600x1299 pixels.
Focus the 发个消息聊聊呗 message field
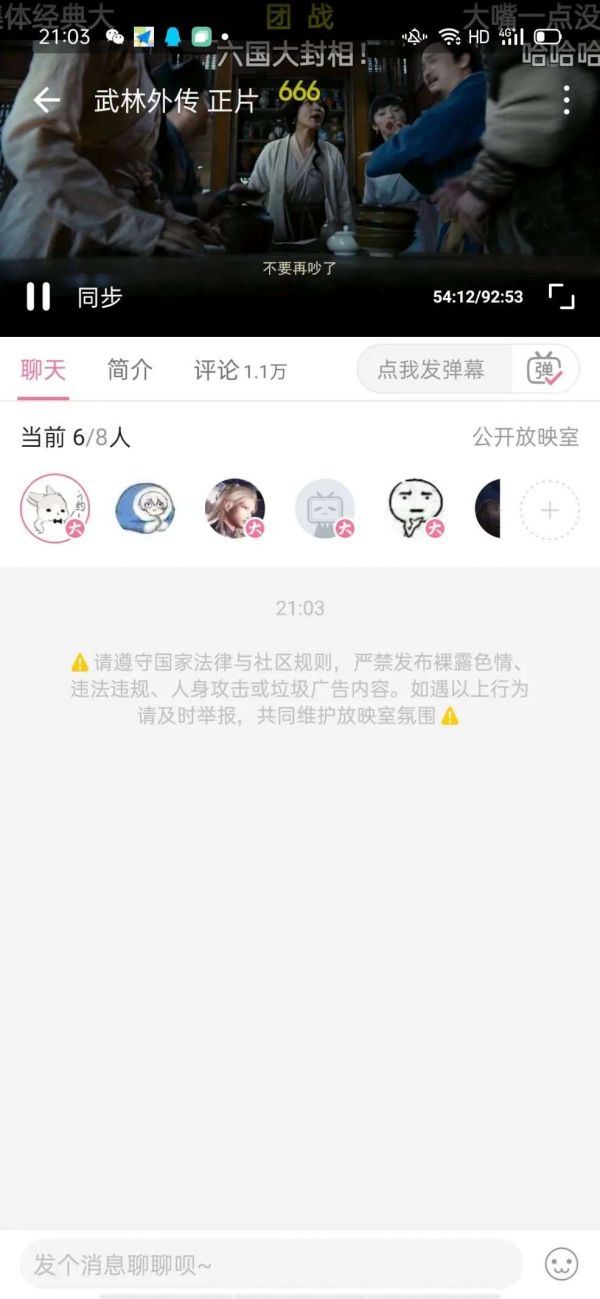(x=270, y=1265)
